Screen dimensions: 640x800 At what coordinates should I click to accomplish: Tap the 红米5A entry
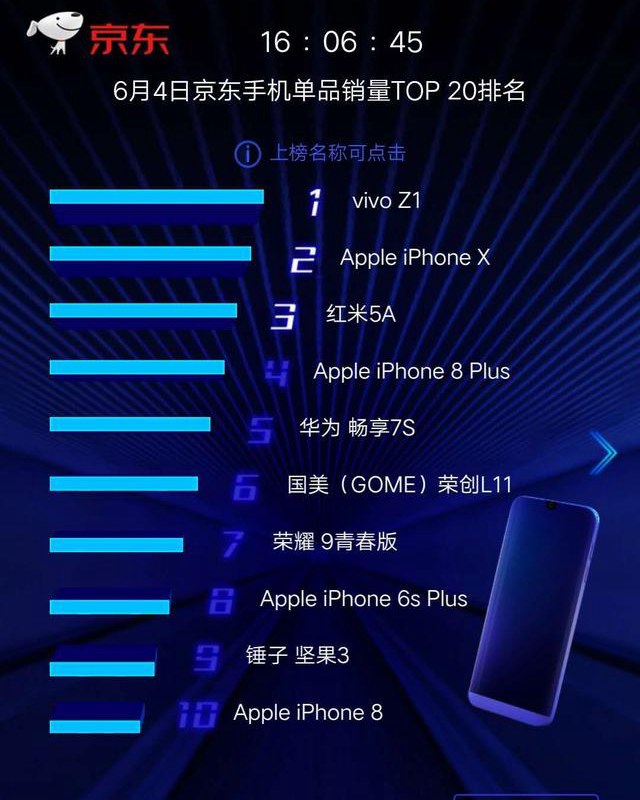coord(361,315)
